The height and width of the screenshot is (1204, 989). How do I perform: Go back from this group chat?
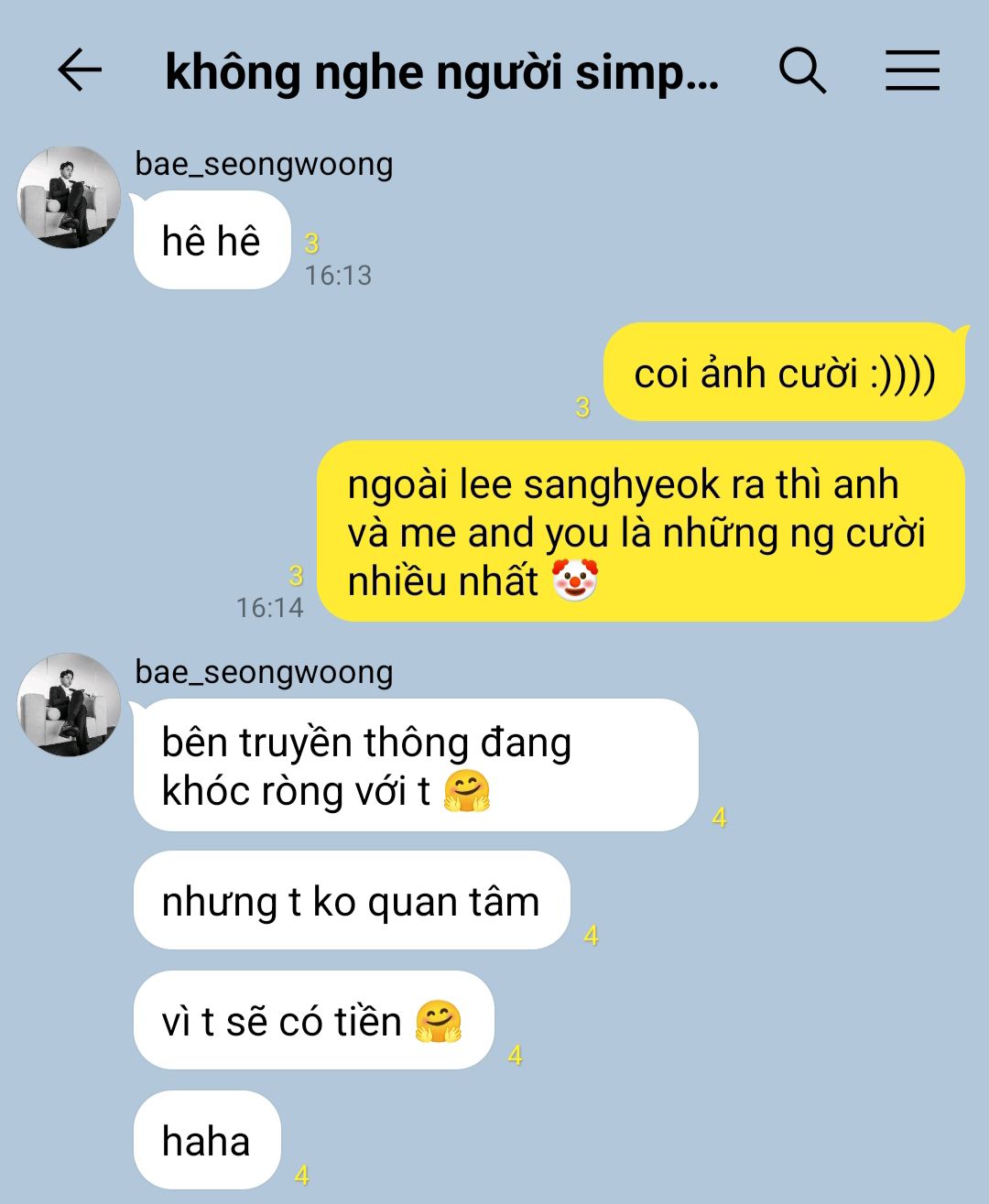pyautogui.click(x=80, y=71)
